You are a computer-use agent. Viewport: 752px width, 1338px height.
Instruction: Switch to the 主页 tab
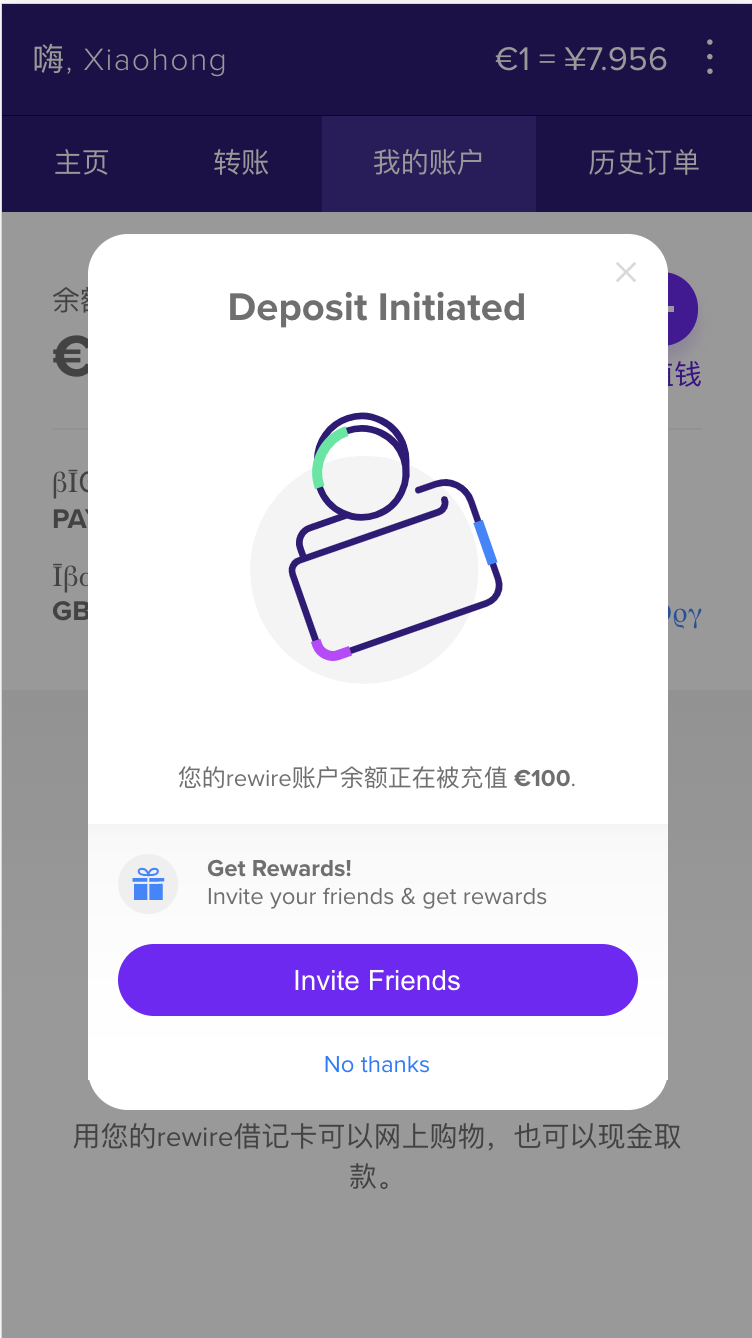point(81,163)
